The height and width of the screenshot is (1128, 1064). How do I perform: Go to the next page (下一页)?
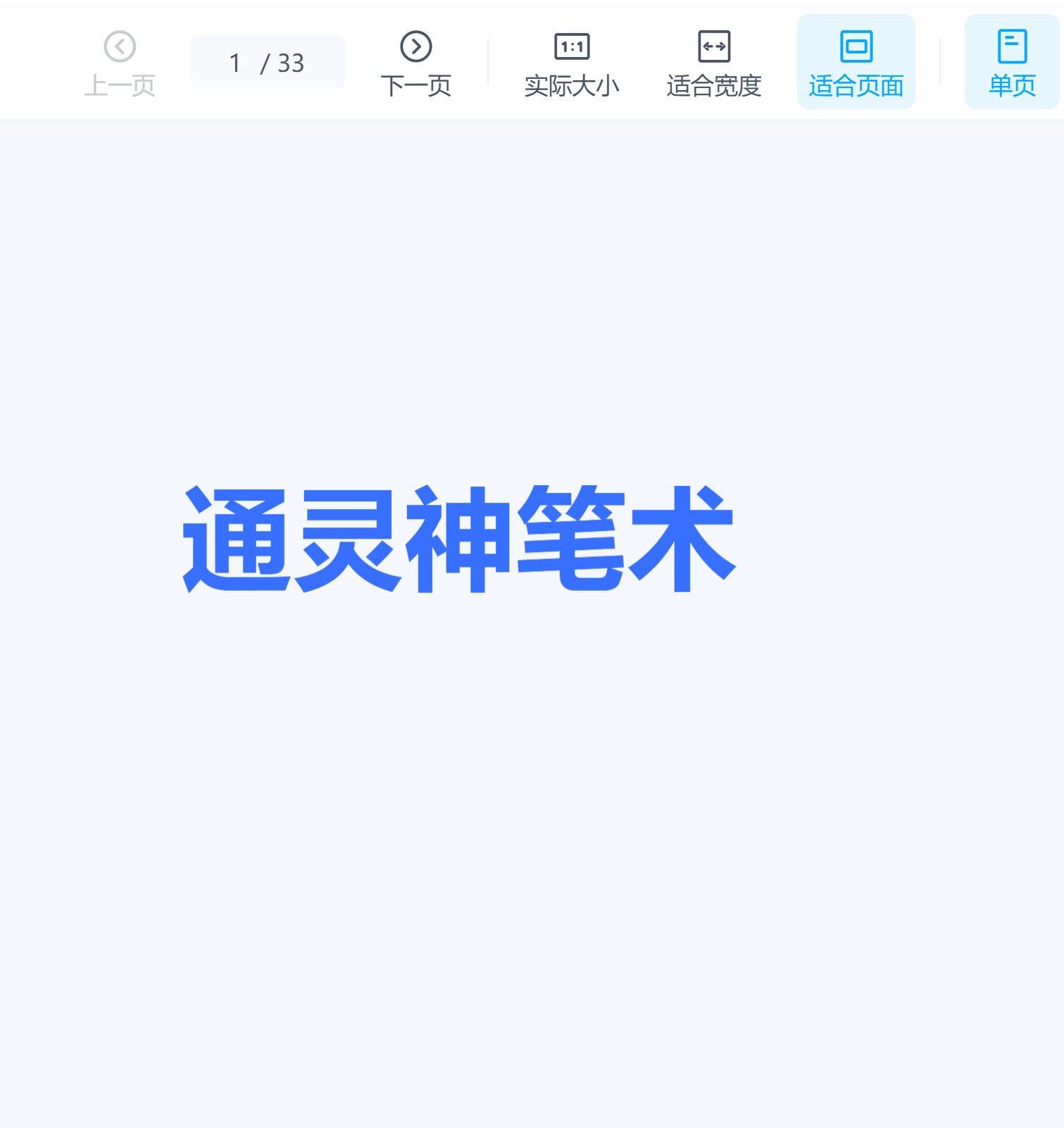click(x=415, y=63)
